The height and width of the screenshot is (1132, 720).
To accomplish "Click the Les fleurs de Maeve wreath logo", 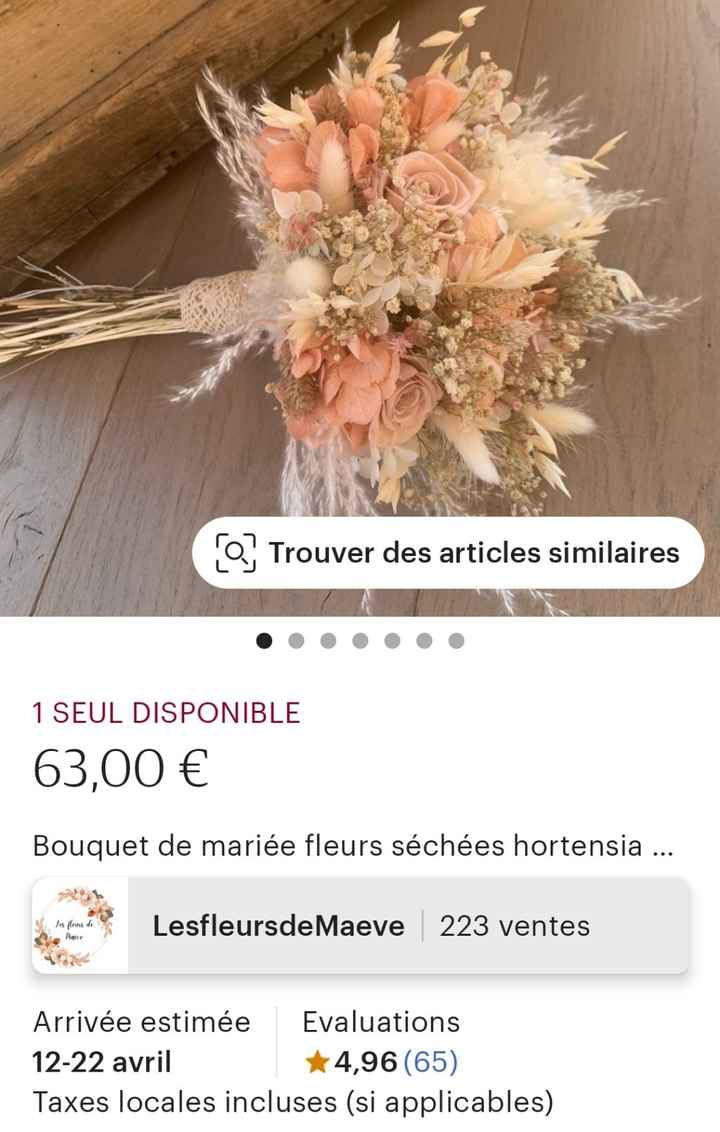I will point(78,925).
